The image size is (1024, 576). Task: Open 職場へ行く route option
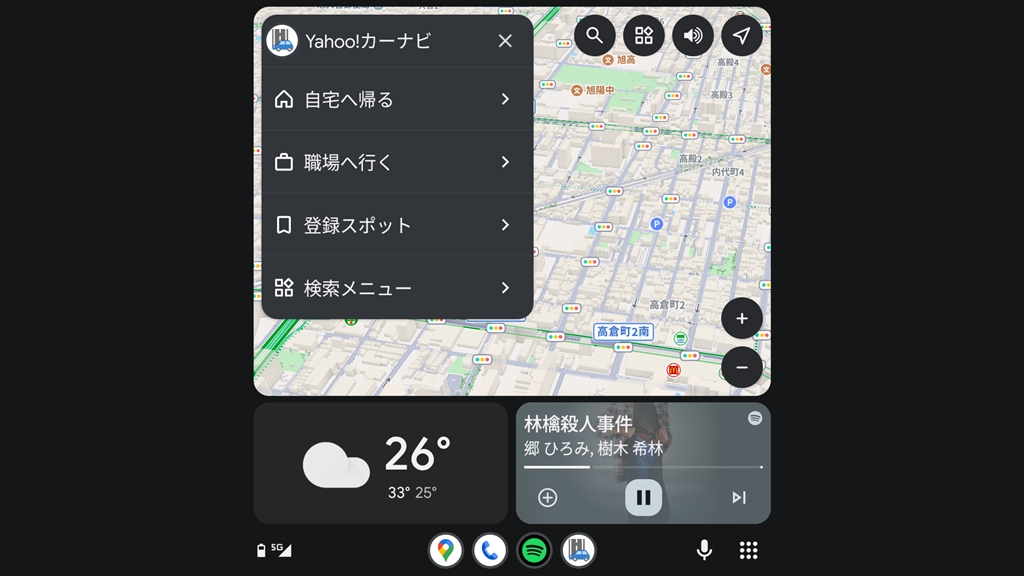point(397,162)
